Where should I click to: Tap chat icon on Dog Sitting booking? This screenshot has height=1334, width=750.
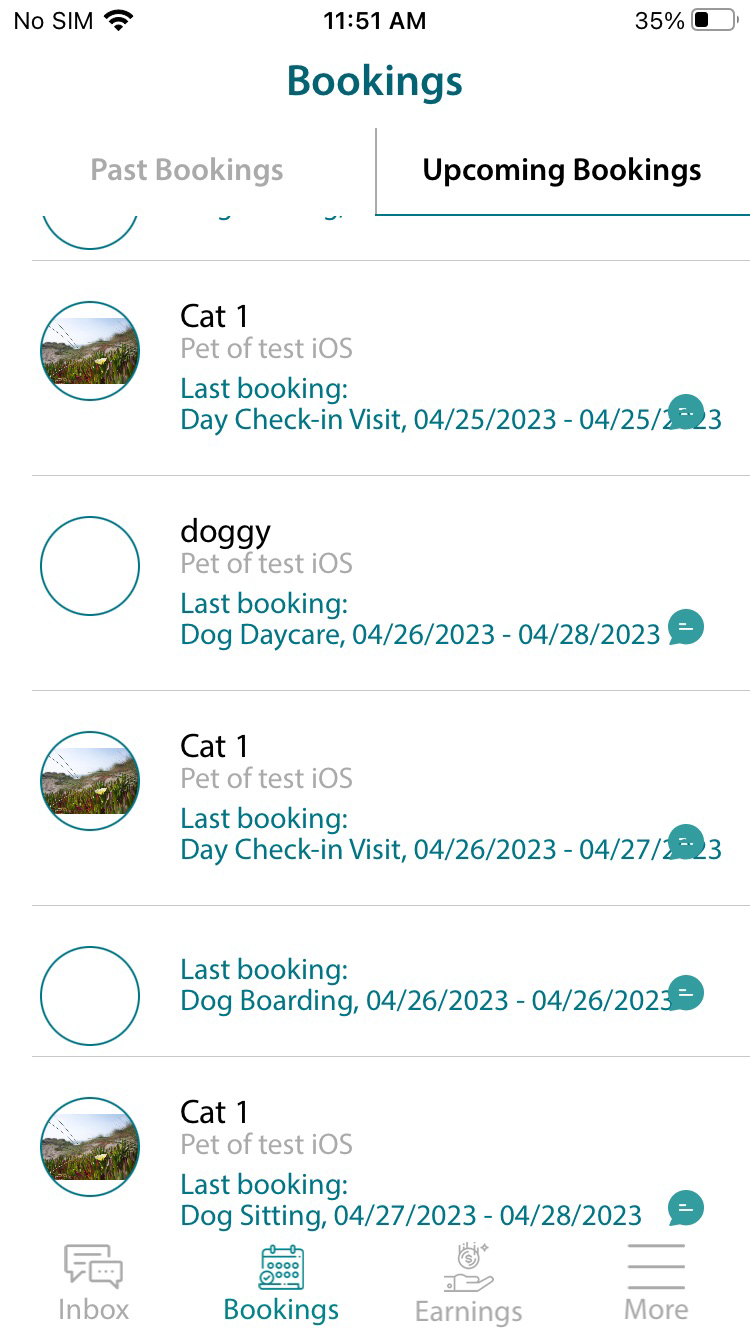point(686,1208)
